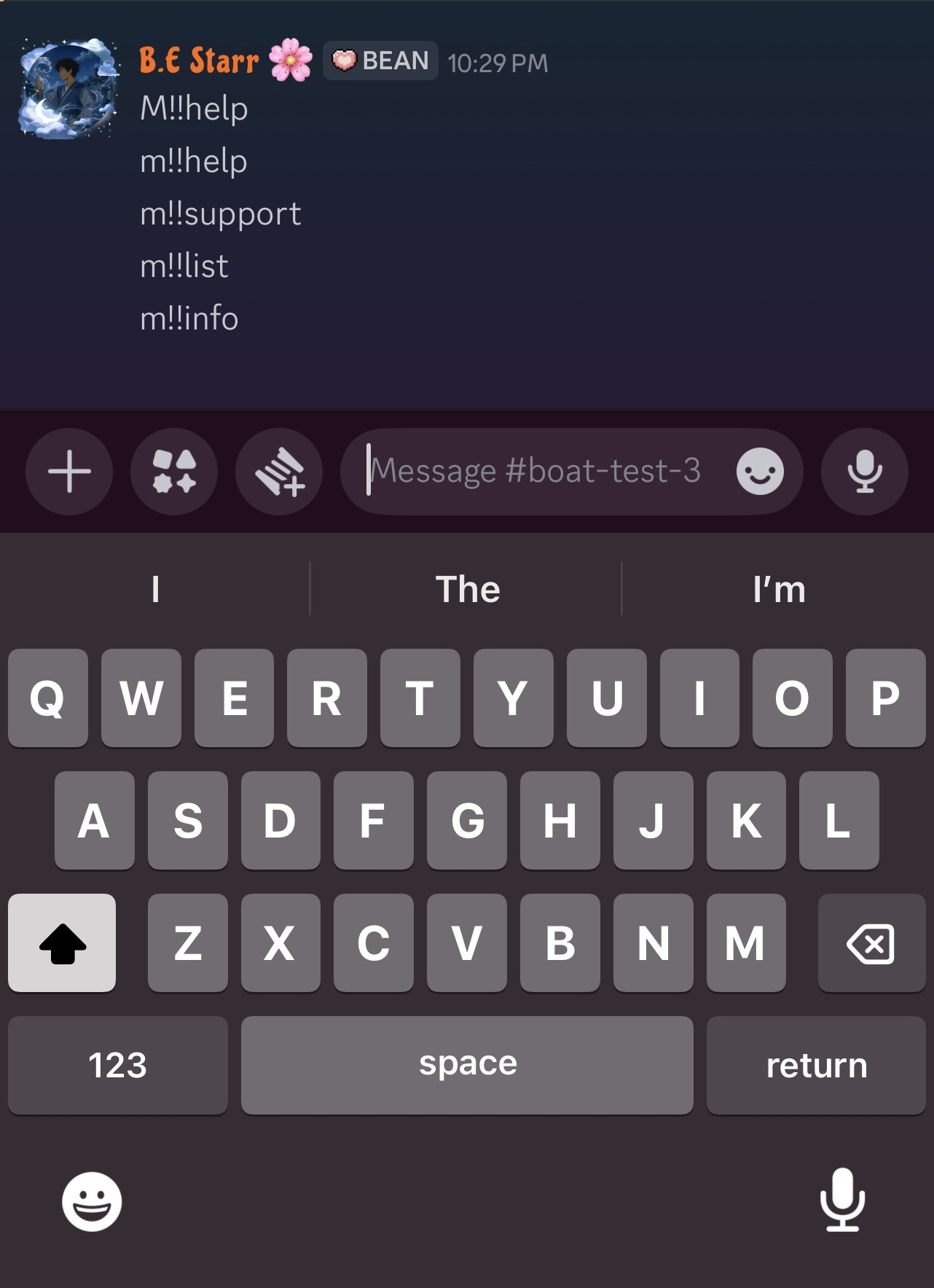Tap the BEAN server tag badge
The height and width of the screenshot is (1288, 934).
point(380,61)
